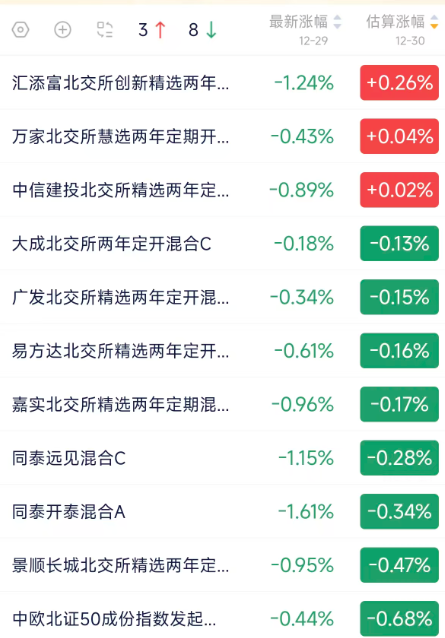Open 易方达北交所精选两年定开 fund
This screenshot has height=638, width=445.
(x=222, y=351)
